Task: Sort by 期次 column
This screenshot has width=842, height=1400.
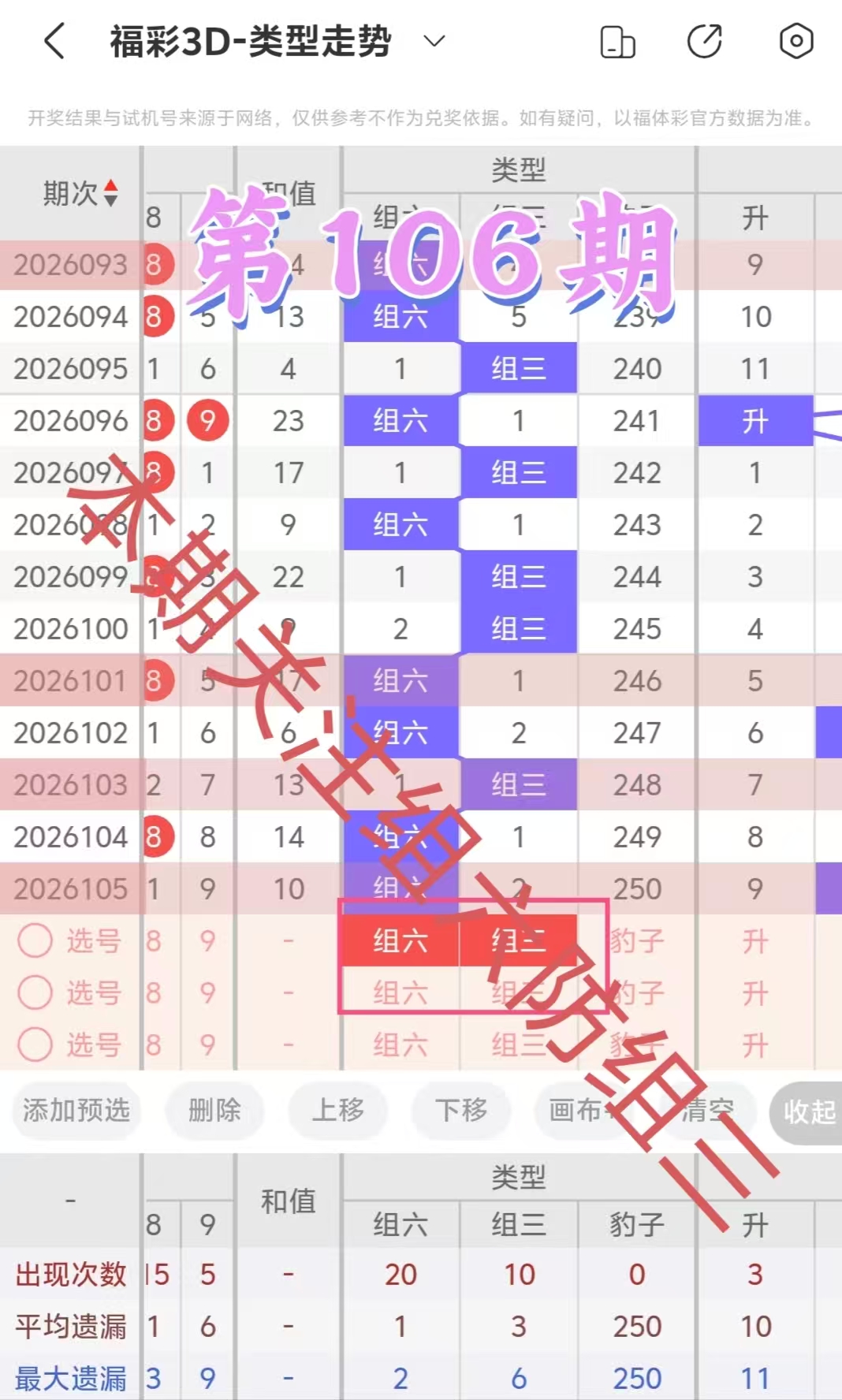Action: tap(80, 193)
